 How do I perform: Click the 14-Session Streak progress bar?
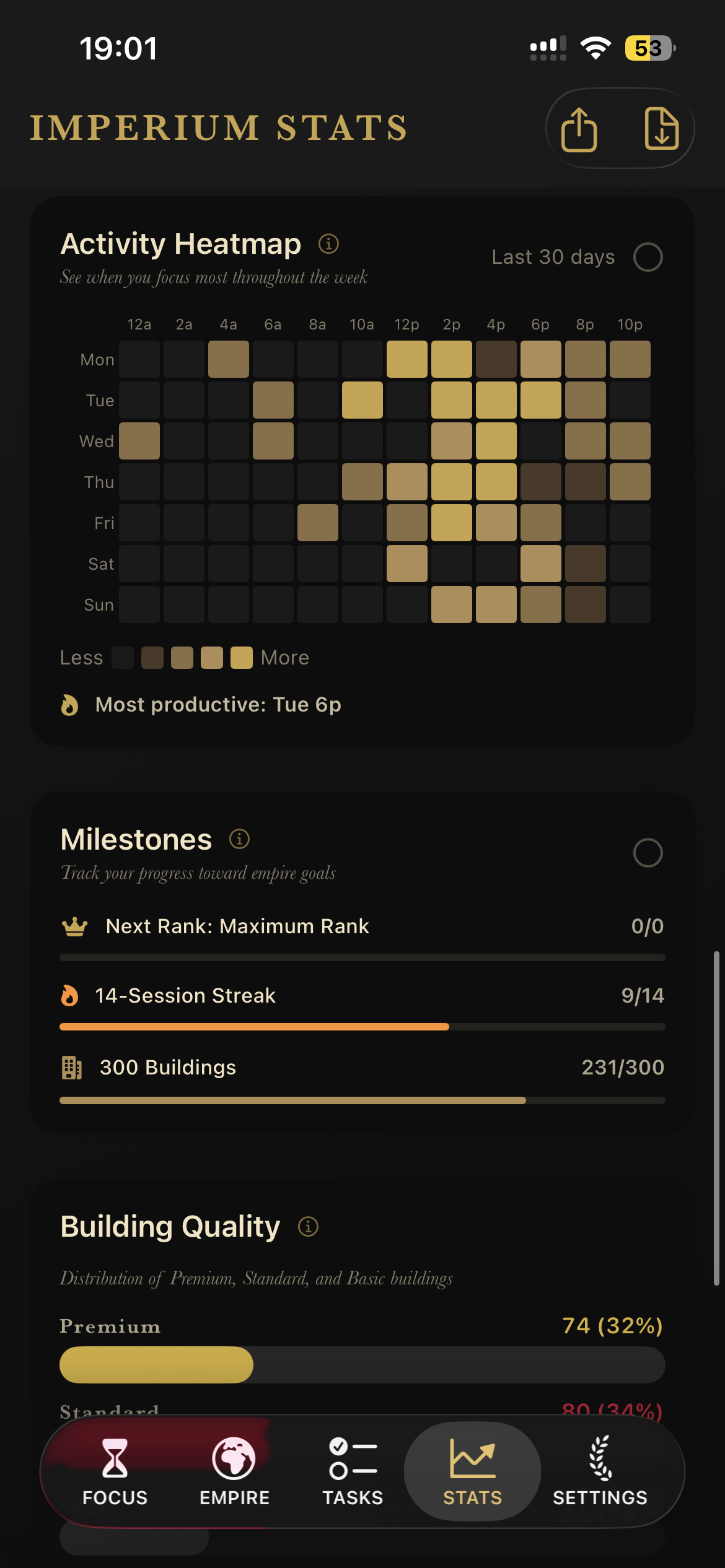(x=361, y=1026)
